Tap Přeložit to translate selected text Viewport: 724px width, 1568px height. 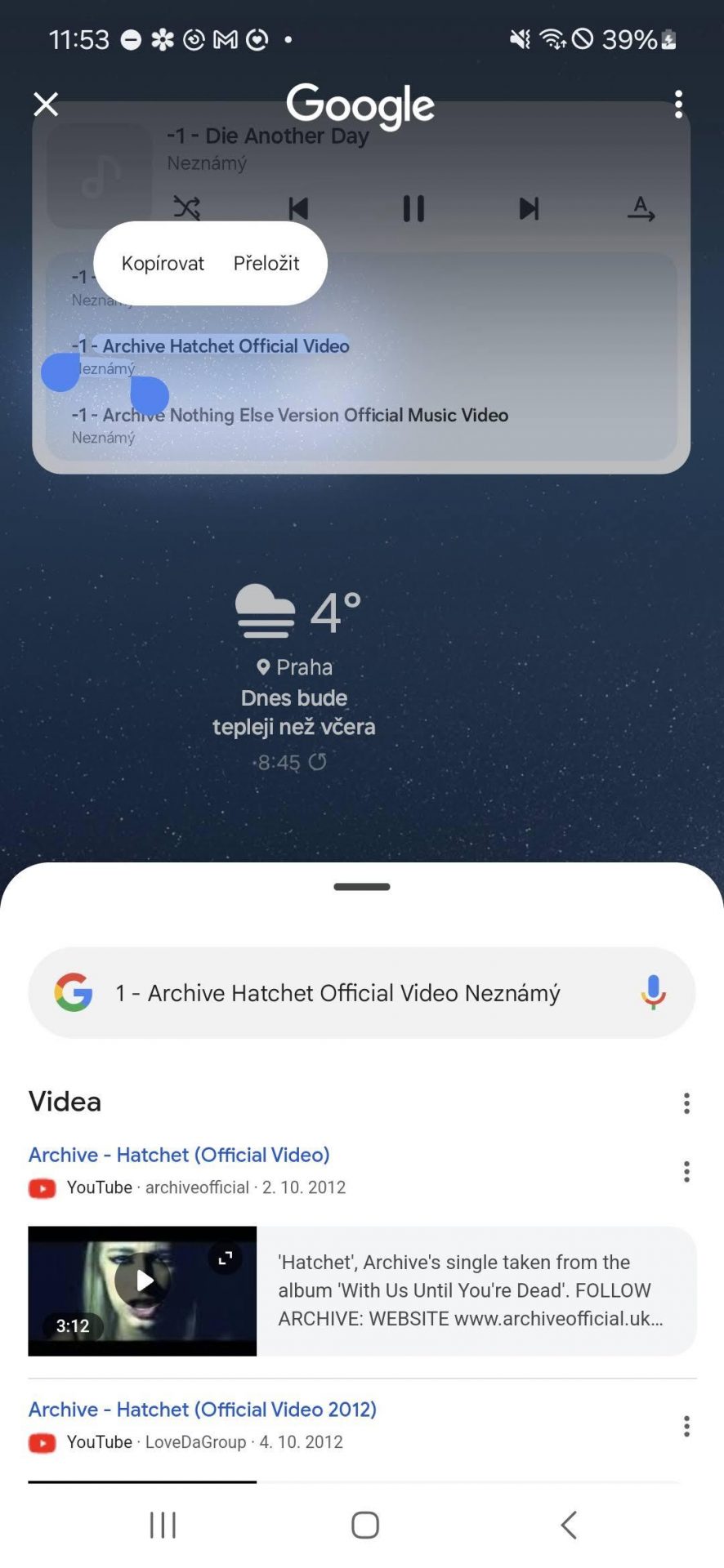click(x=266, y=263)
